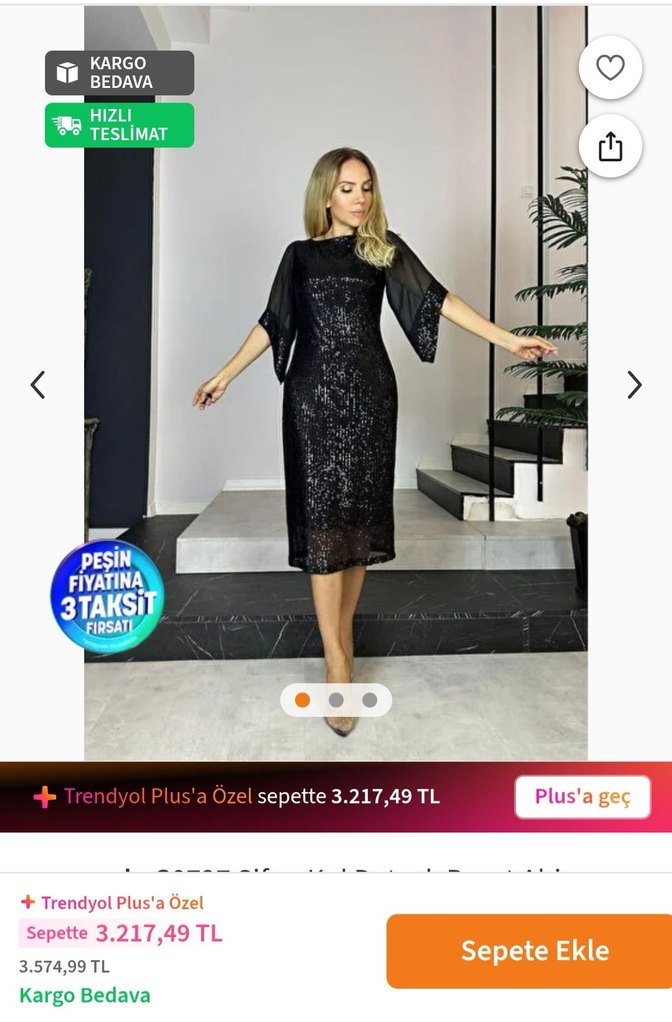Show the next product photo

click(x=634, y=385)
